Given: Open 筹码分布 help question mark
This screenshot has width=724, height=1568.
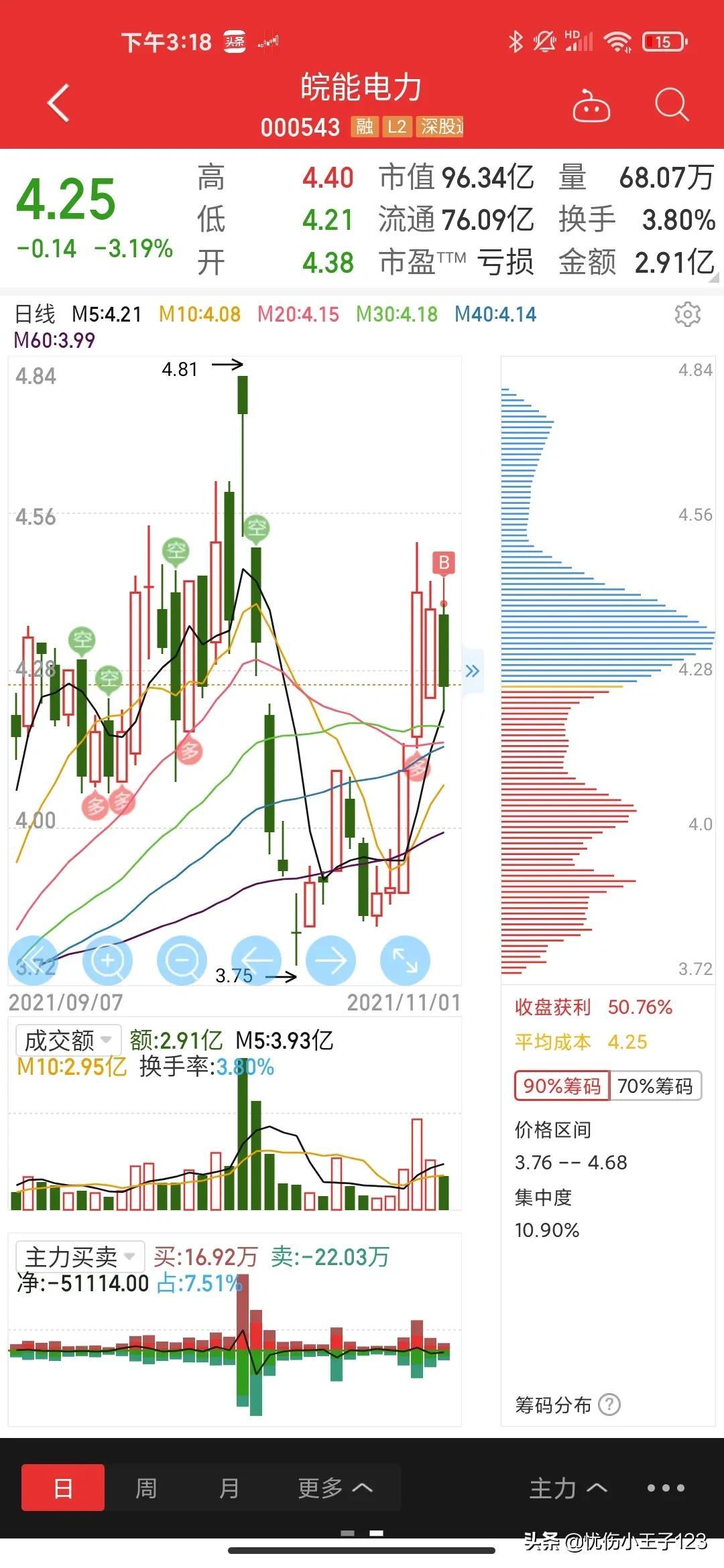Looking at the screenshot, I should pyautogui.click(x=609, y=1404).
